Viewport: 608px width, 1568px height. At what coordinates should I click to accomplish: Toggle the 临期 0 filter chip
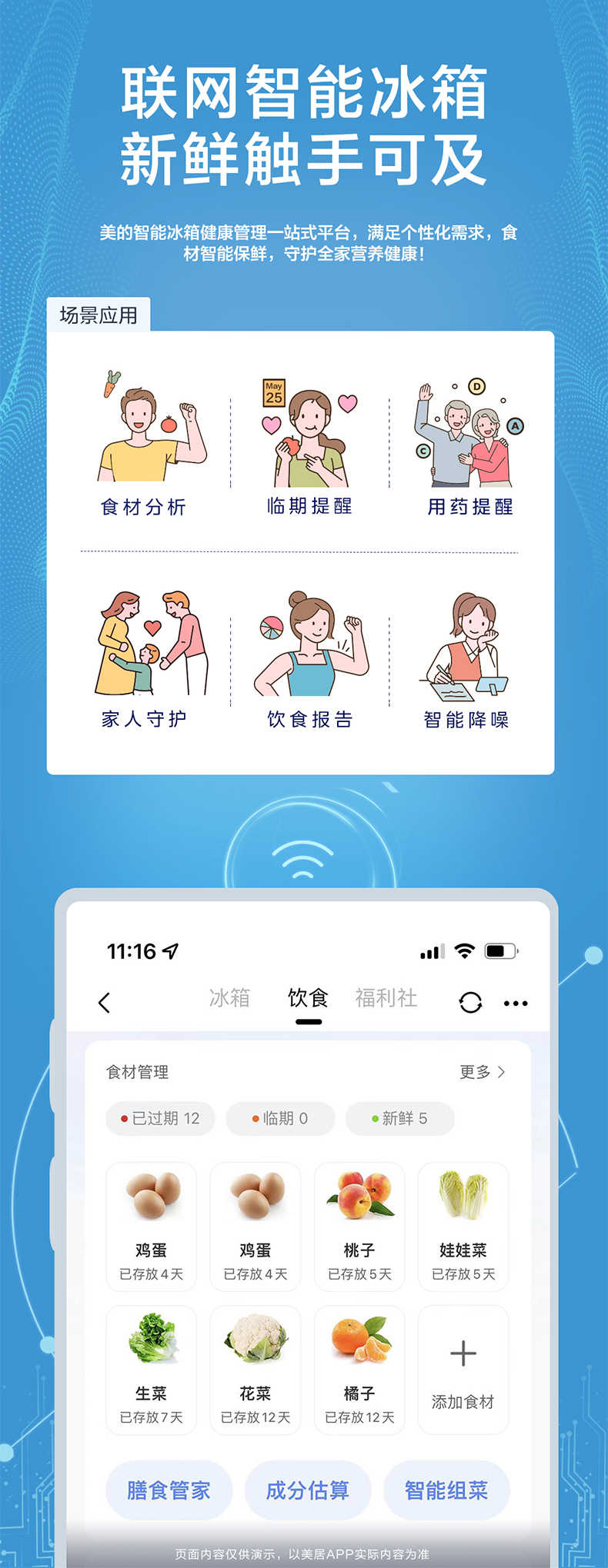(x=280, y=1119)
